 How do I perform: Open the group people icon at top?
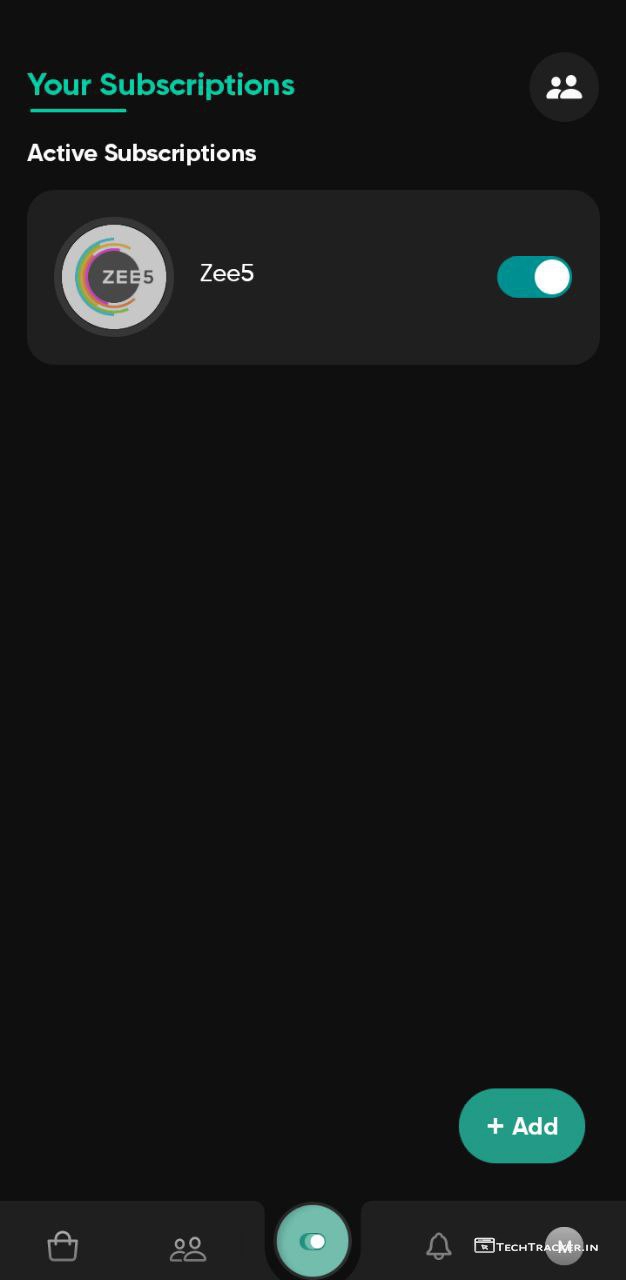563,87
